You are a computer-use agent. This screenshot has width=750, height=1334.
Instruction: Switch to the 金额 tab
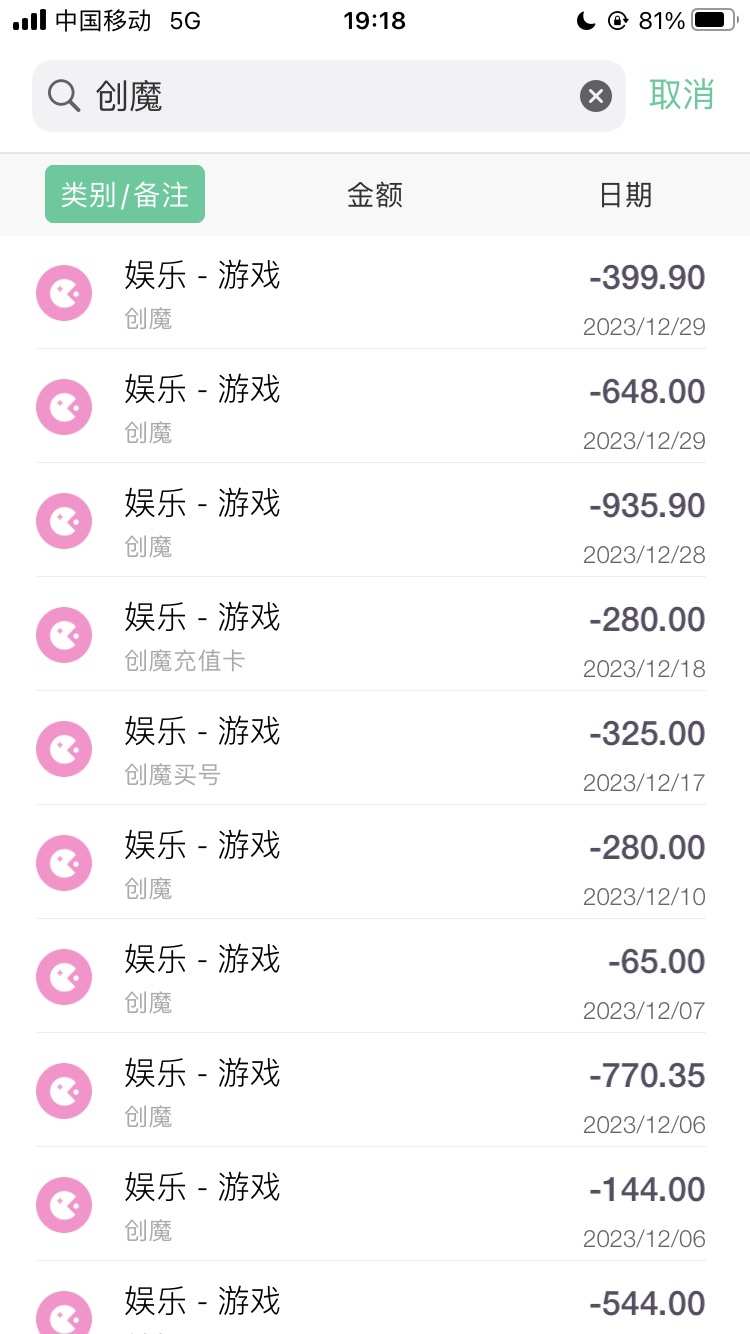tap(375, 194)
